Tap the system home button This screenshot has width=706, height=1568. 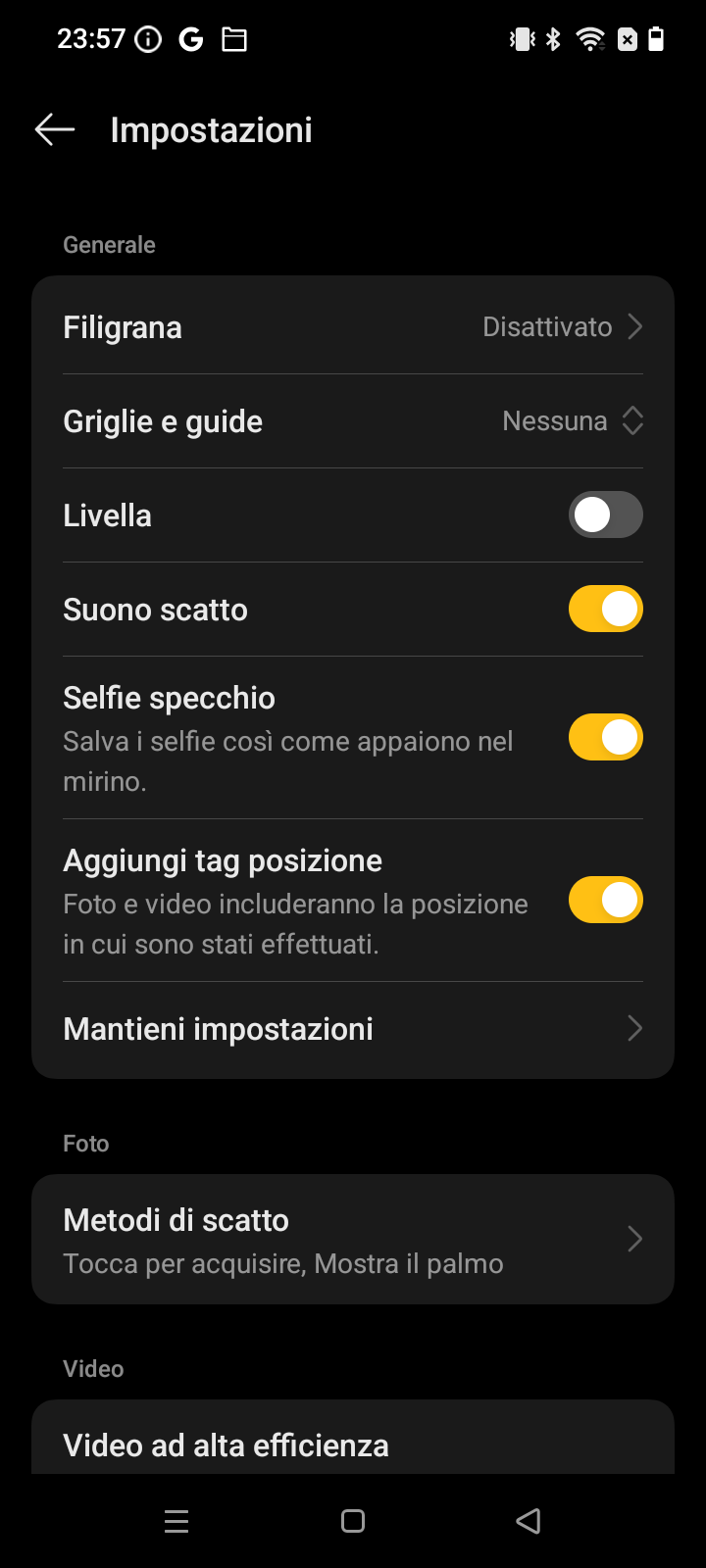point(353,1521)
